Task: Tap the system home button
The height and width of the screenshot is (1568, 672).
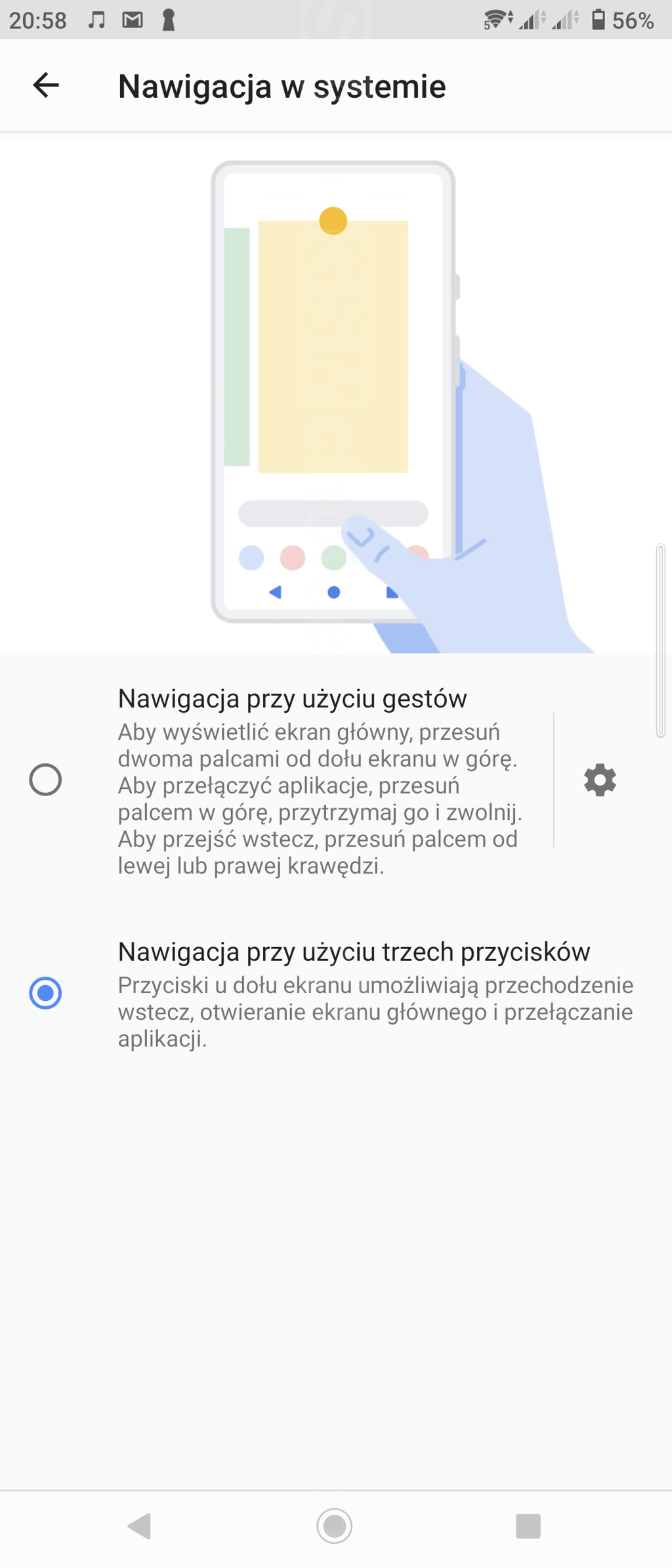Action: coord(334,1526)
